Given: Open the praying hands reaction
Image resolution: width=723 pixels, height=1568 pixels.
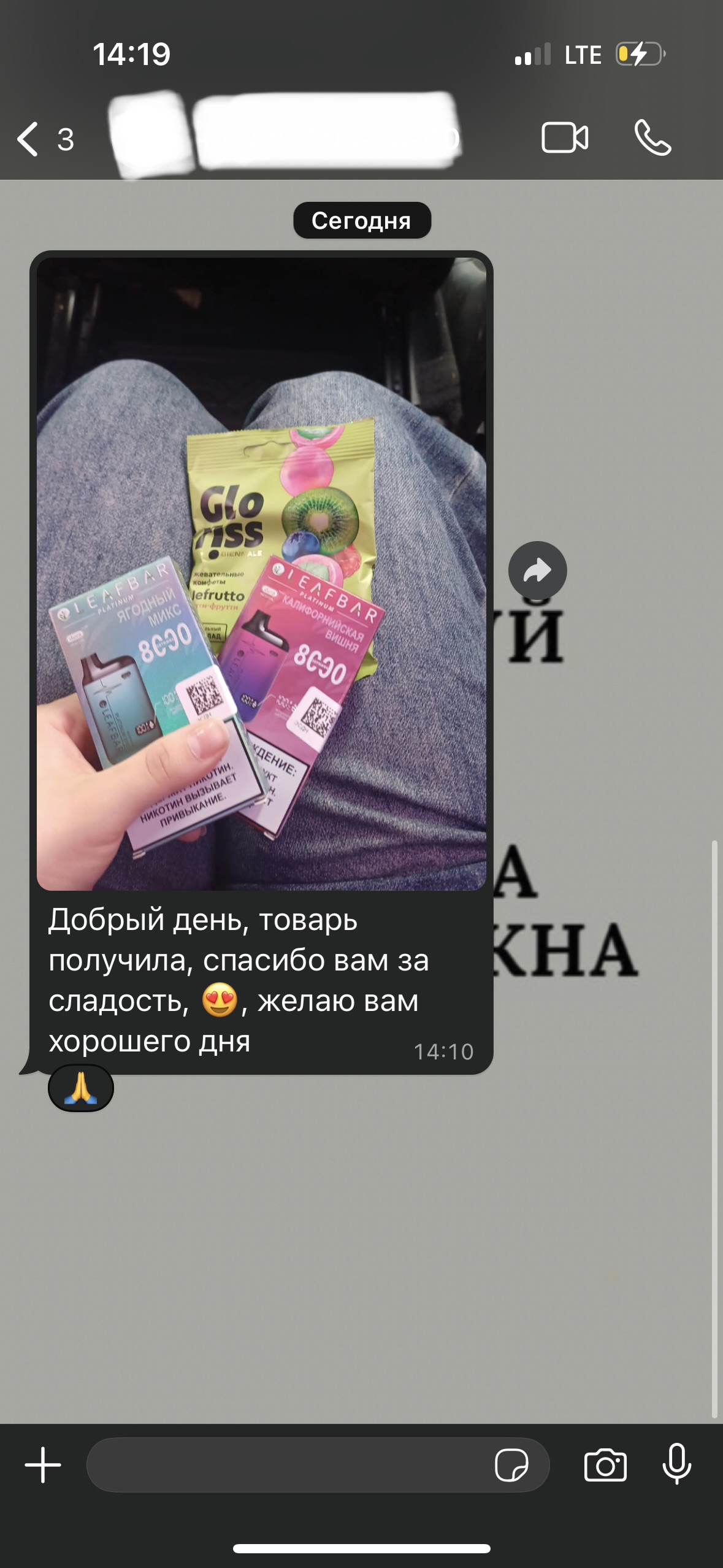Looking at the screenshot, I should point(81,1088).
